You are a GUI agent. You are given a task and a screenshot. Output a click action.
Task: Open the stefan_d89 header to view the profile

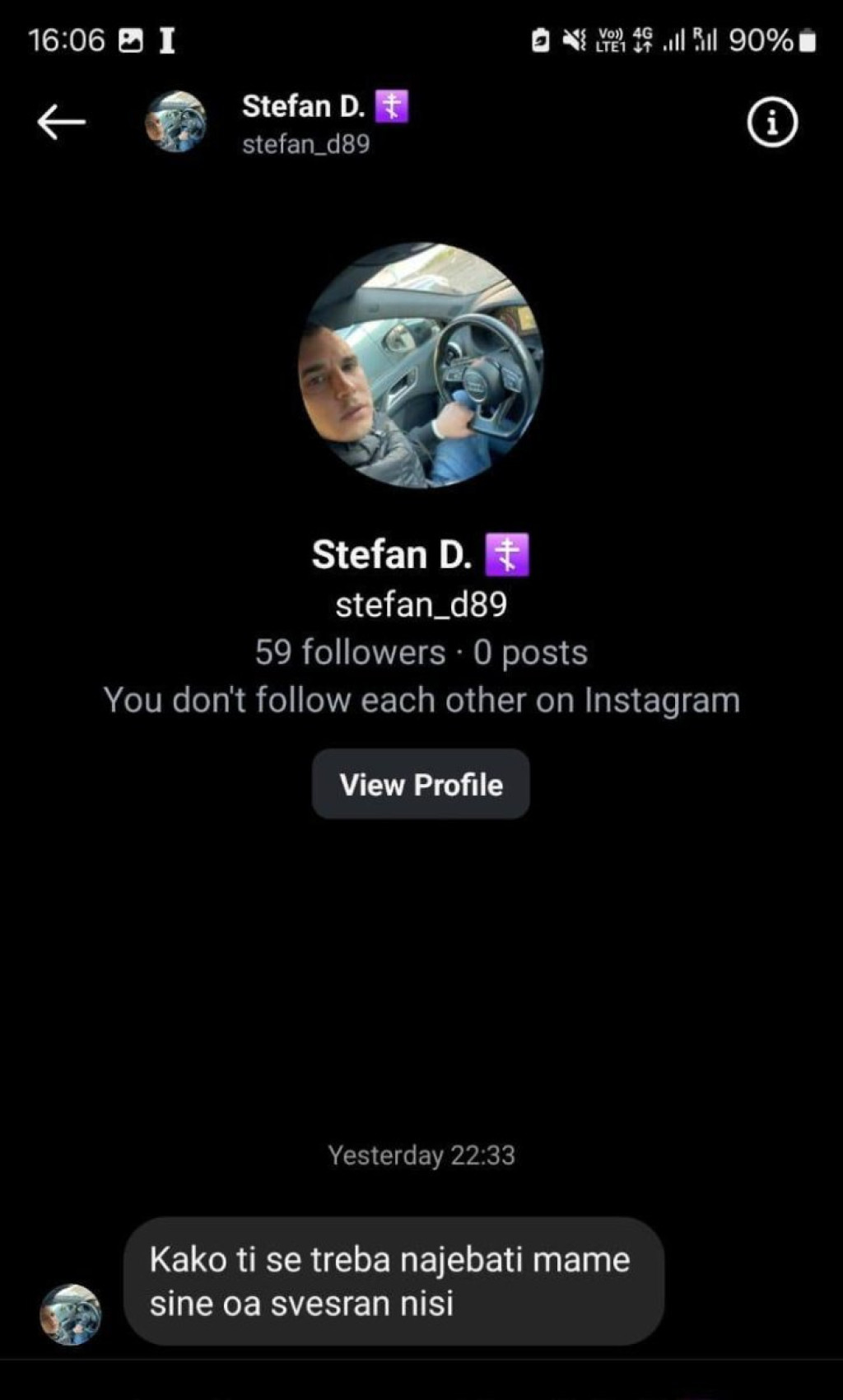(x=305, y=124)
